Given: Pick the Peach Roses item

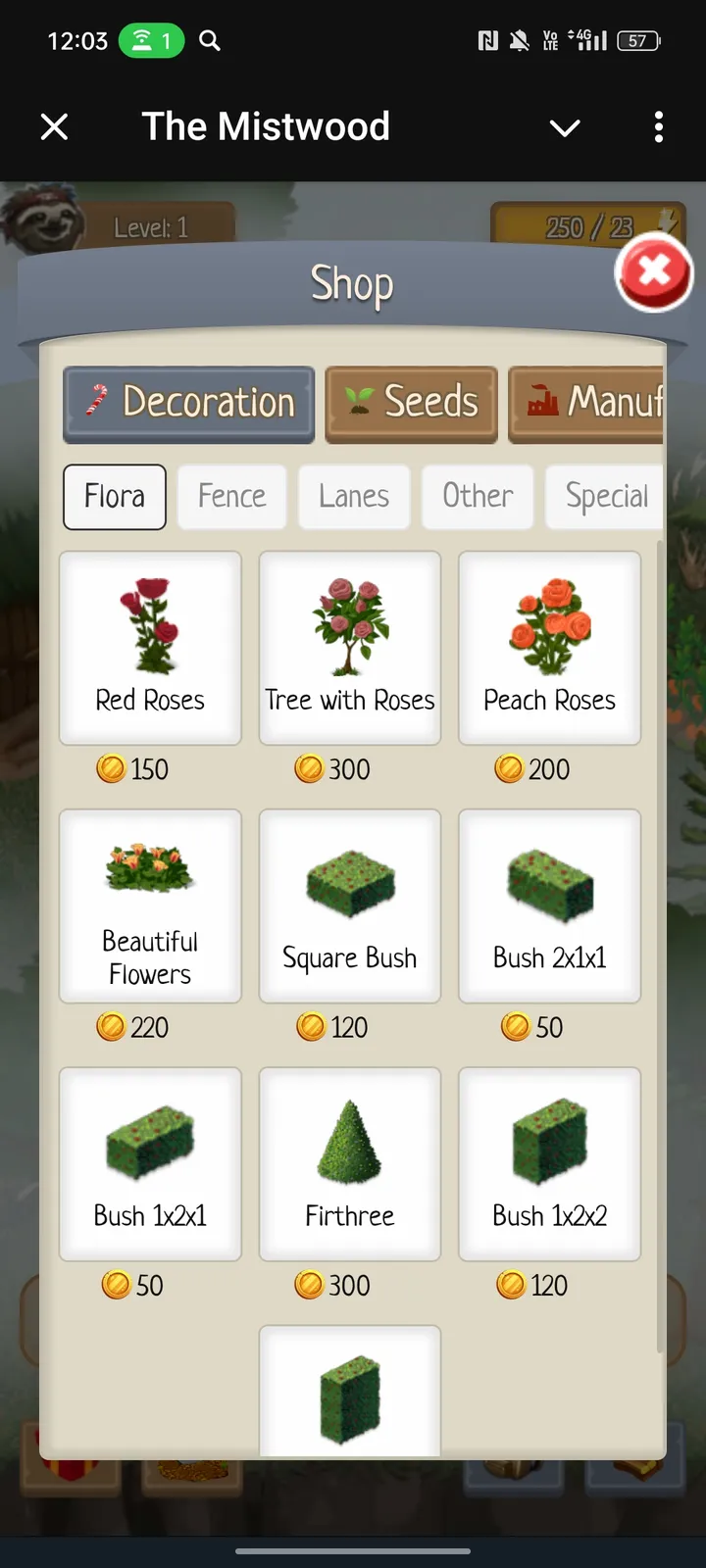Looking at the screenshot, I should [x=549, y=648].
